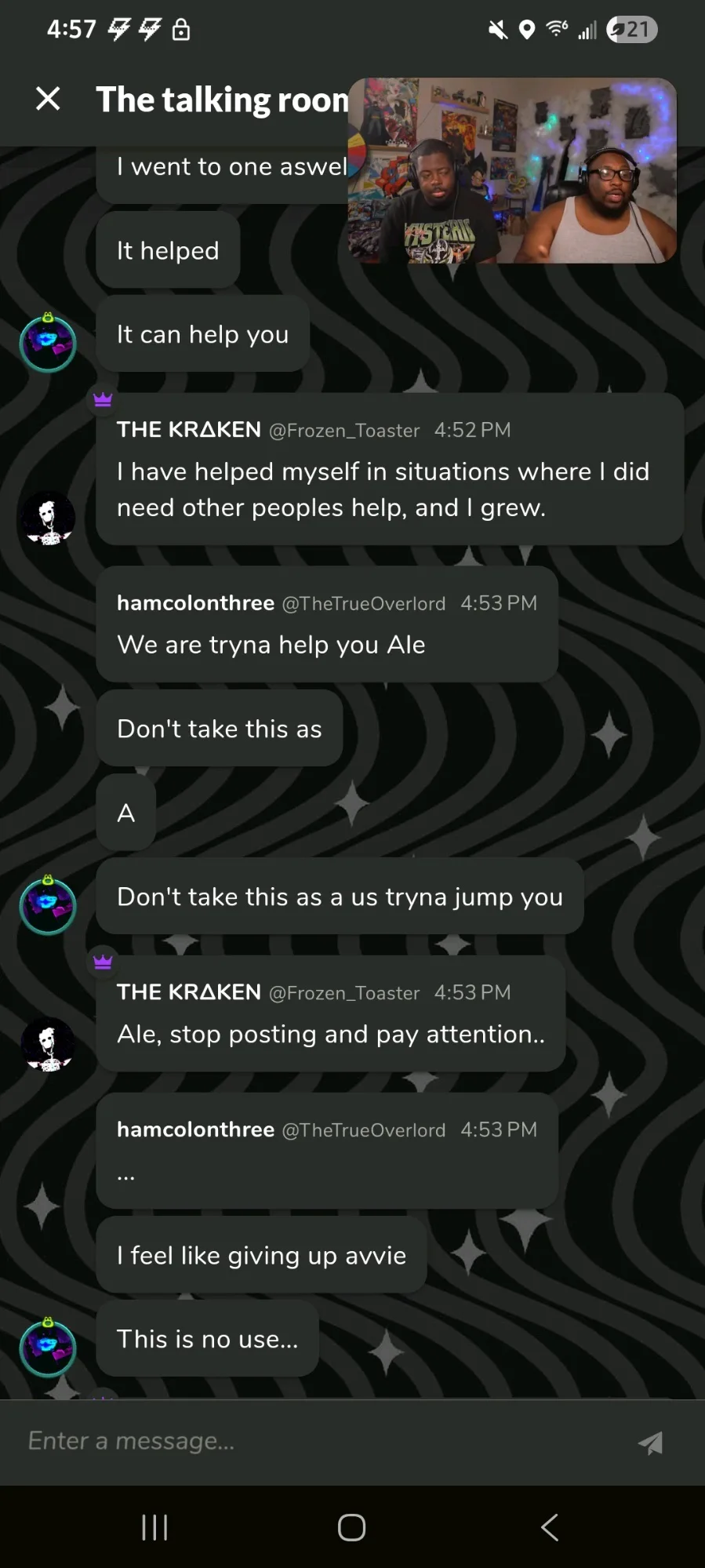Open hamcolonthree's avatar beside 'It can help you'

tap(48, 343)
